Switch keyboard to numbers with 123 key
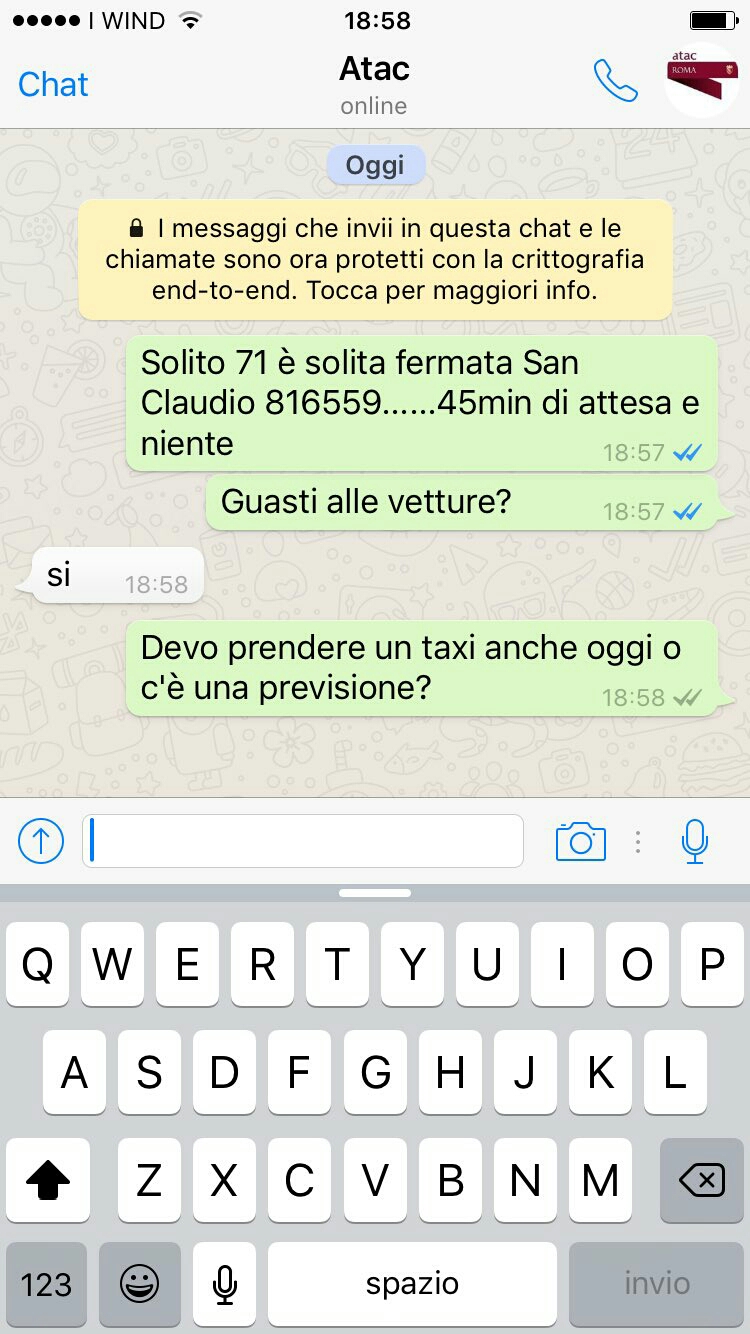Screen dimensions: 750x1334 coord(46,1284)
